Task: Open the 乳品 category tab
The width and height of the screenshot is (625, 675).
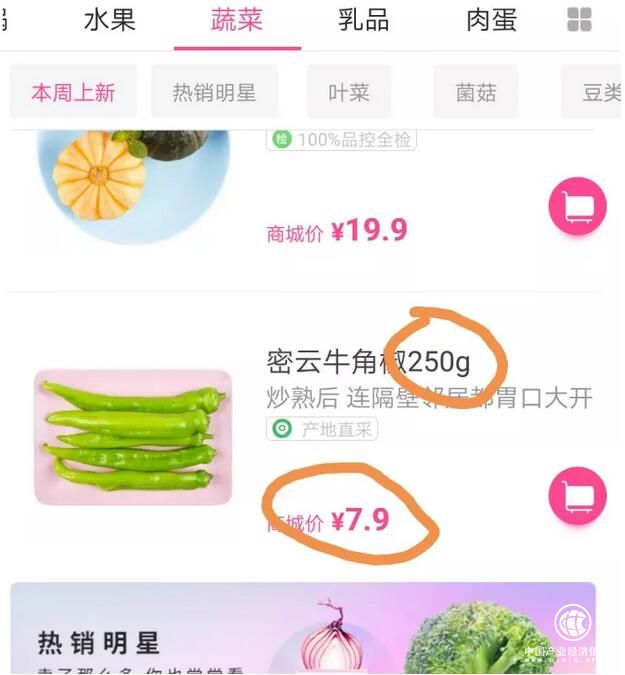Action: pos(364,19)
